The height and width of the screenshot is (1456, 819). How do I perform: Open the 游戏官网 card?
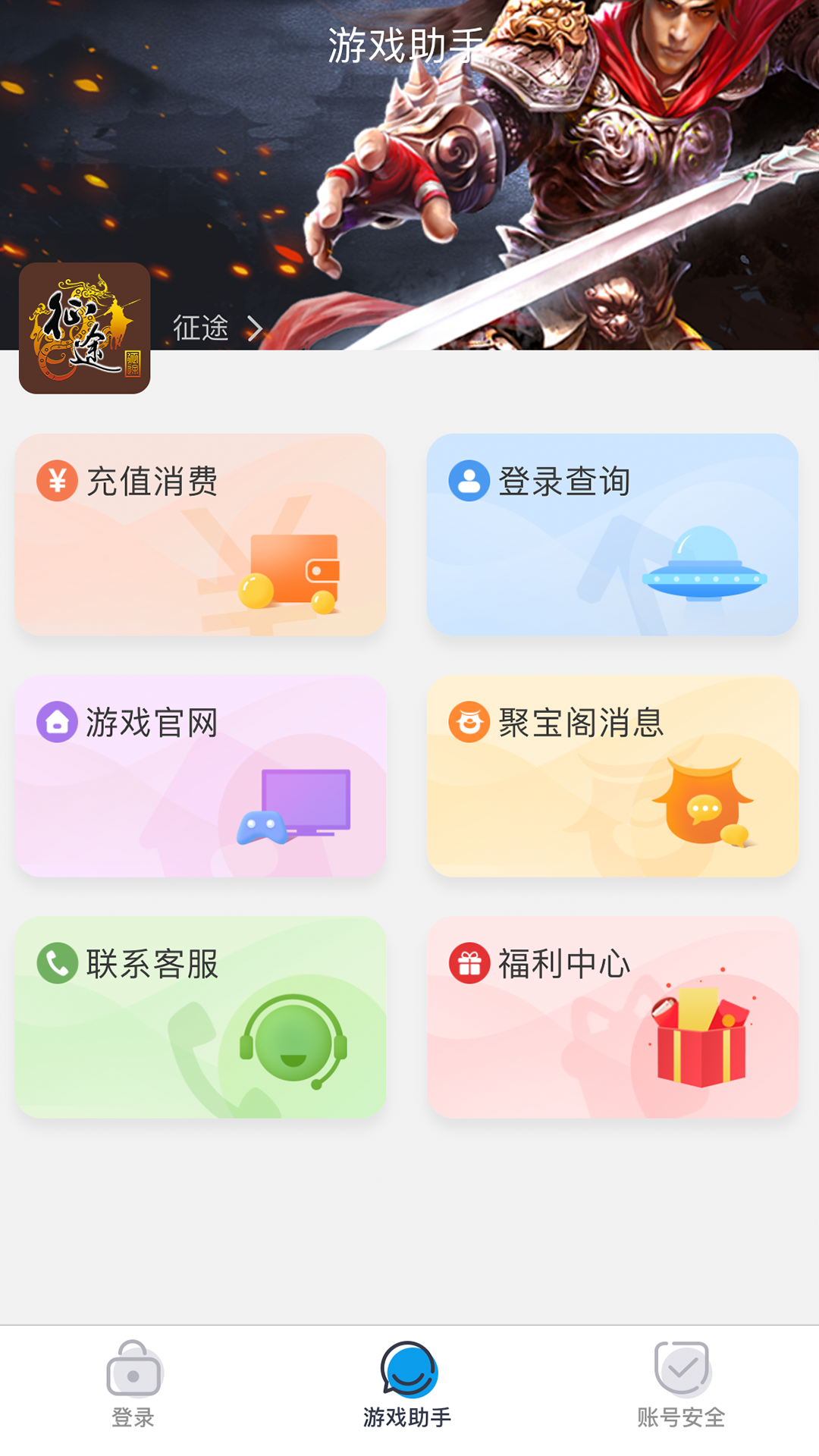[x=201, y=776]
